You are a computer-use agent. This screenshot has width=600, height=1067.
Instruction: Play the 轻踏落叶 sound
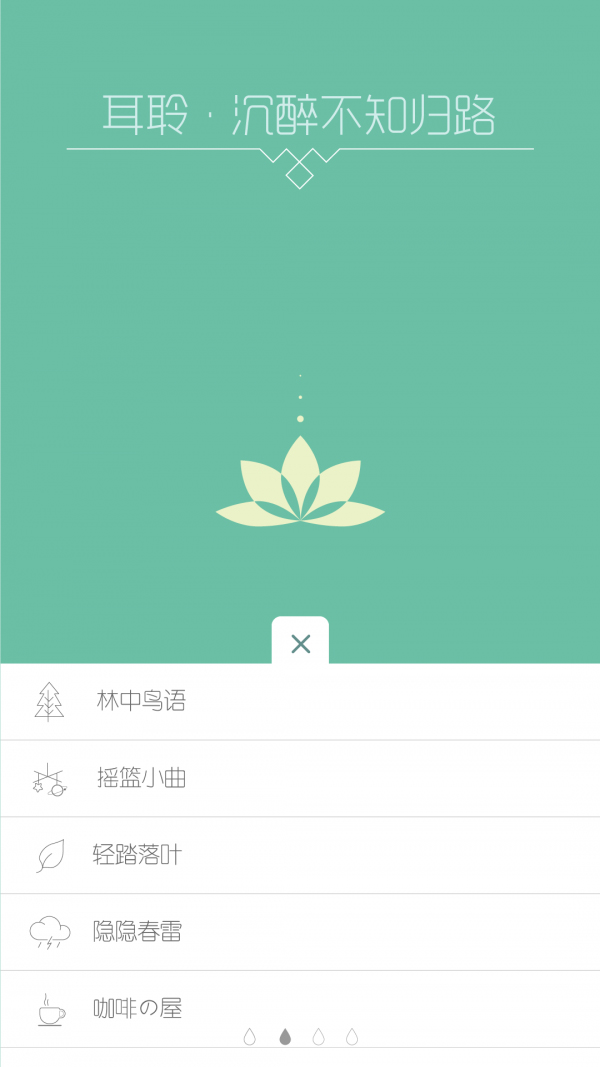tap(138, 855)
